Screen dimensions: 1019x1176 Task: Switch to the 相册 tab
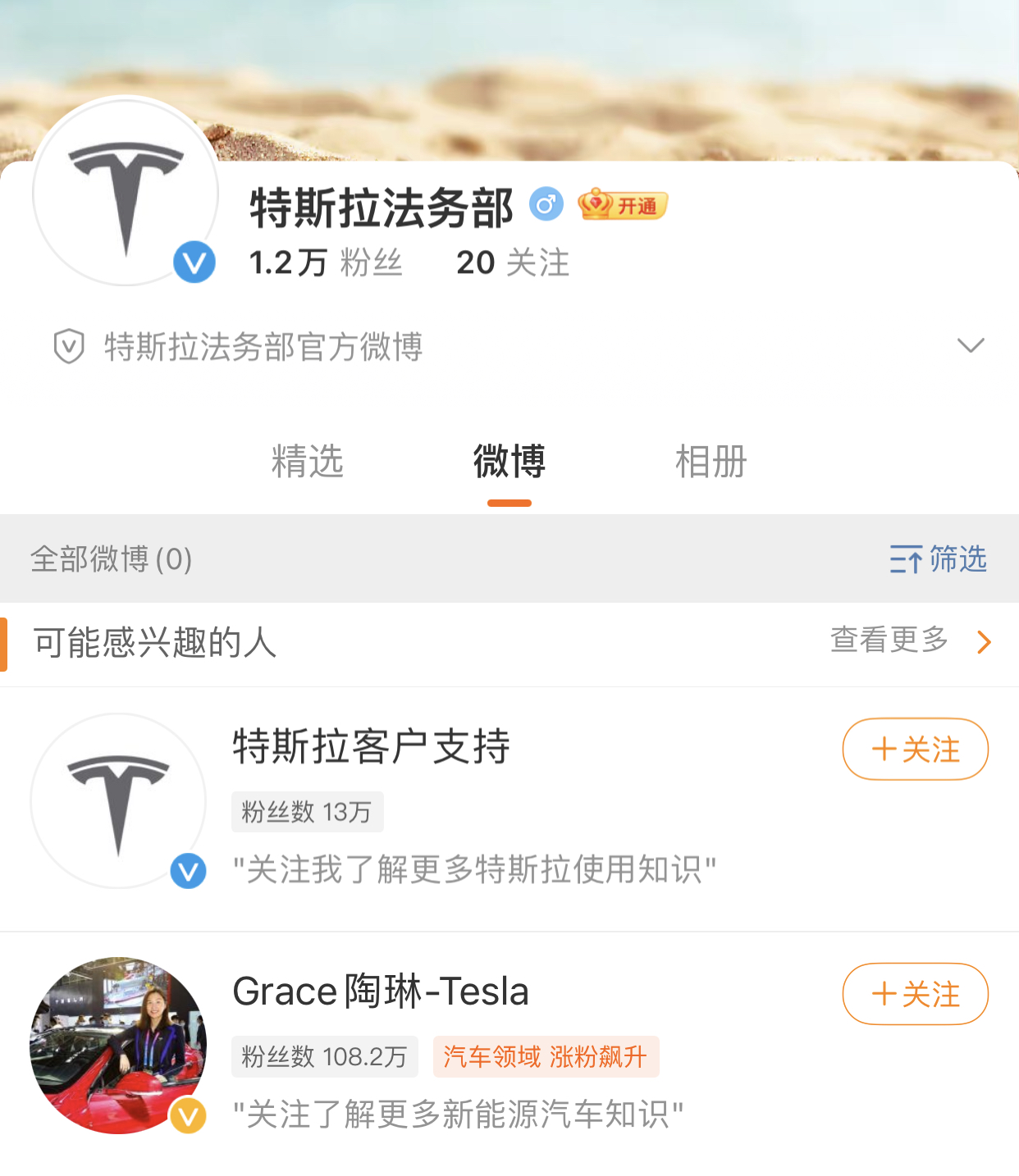coord(710,463)
